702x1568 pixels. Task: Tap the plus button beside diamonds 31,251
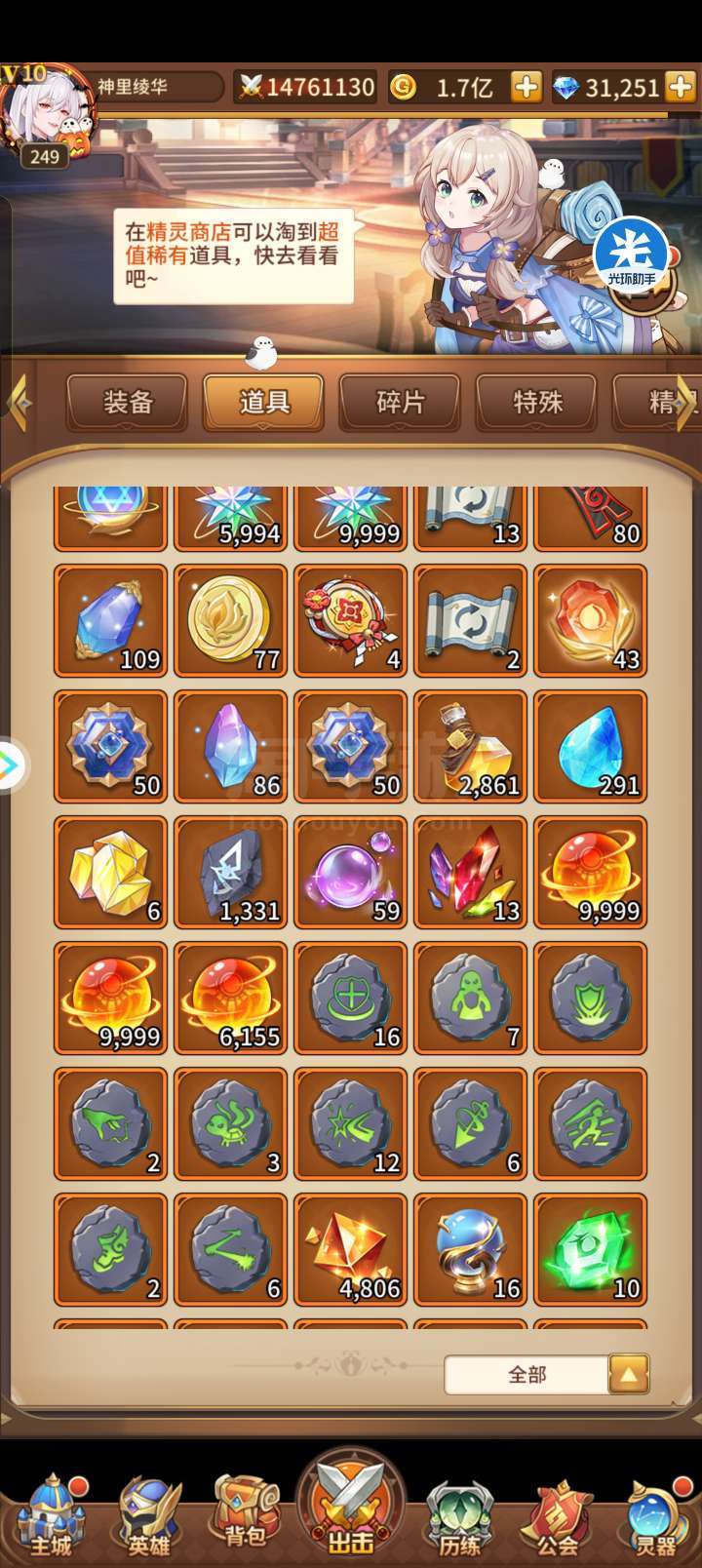[x=681, y=87]
